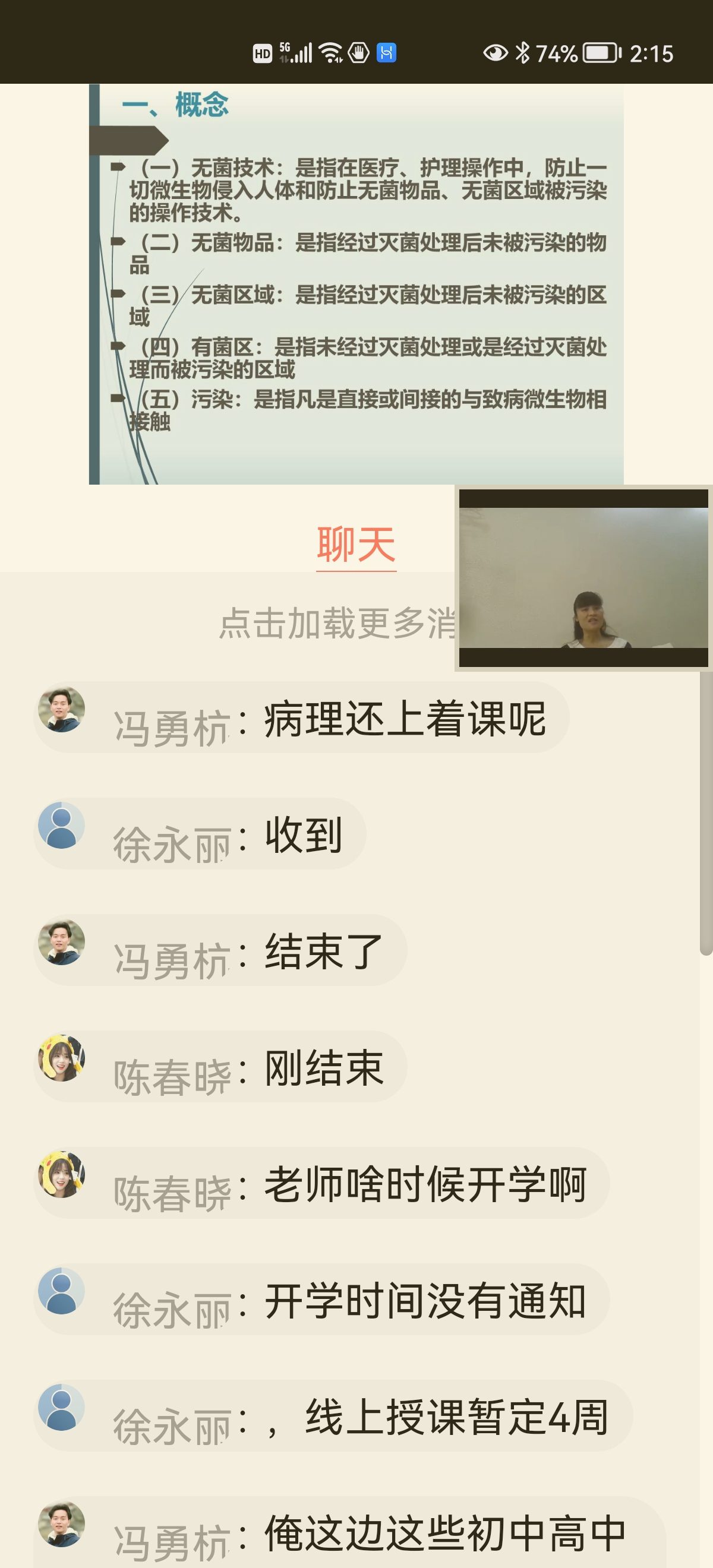Tap 点击加载更多消息 to load more
Image resolution: width=713 pixels, height=1568 pixels.
337,622
